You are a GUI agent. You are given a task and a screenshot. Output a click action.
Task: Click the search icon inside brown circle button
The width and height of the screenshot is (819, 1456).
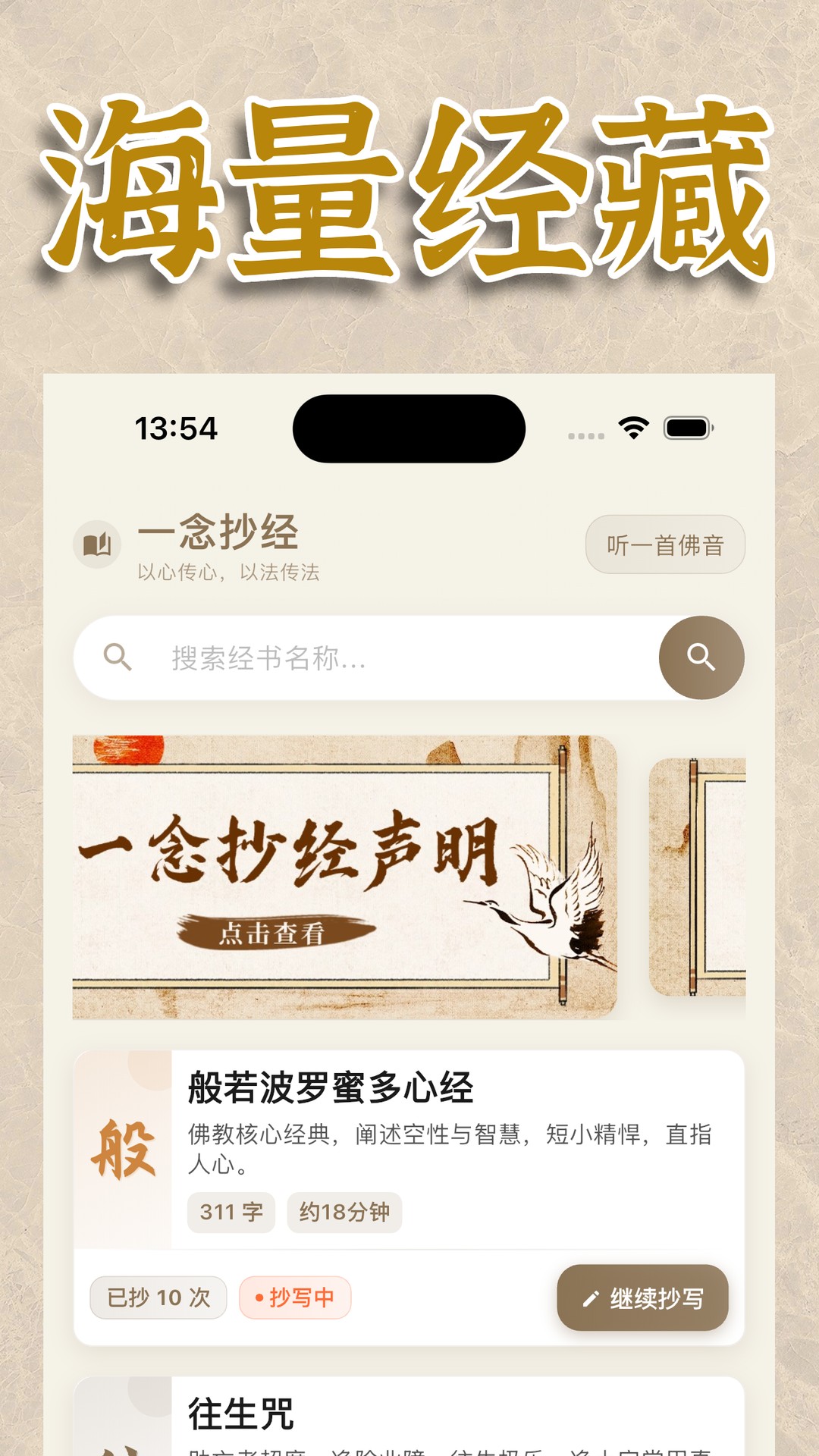pyautogui.click(x=702, y=657)
